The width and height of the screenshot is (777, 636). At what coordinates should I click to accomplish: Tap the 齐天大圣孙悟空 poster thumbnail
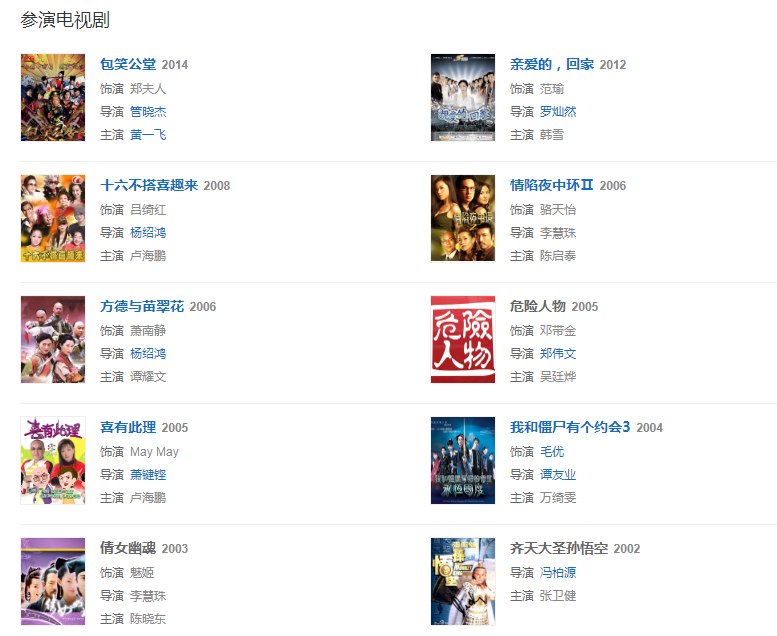463,582
